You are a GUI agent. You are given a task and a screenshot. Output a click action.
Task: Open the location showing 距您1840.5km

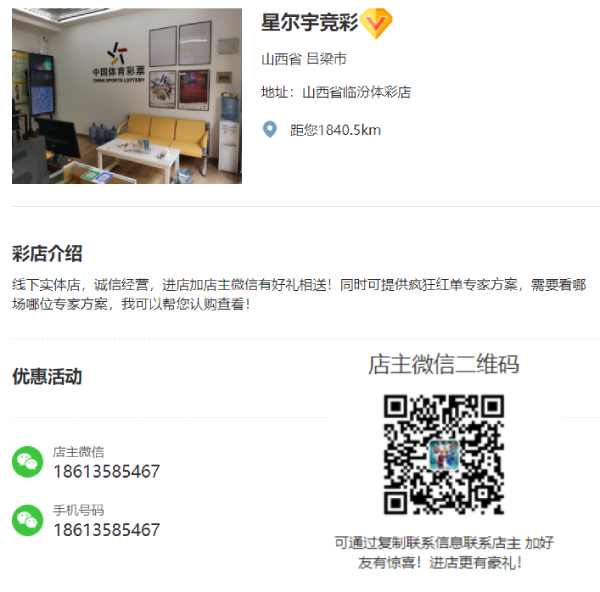tap(334, 129)
